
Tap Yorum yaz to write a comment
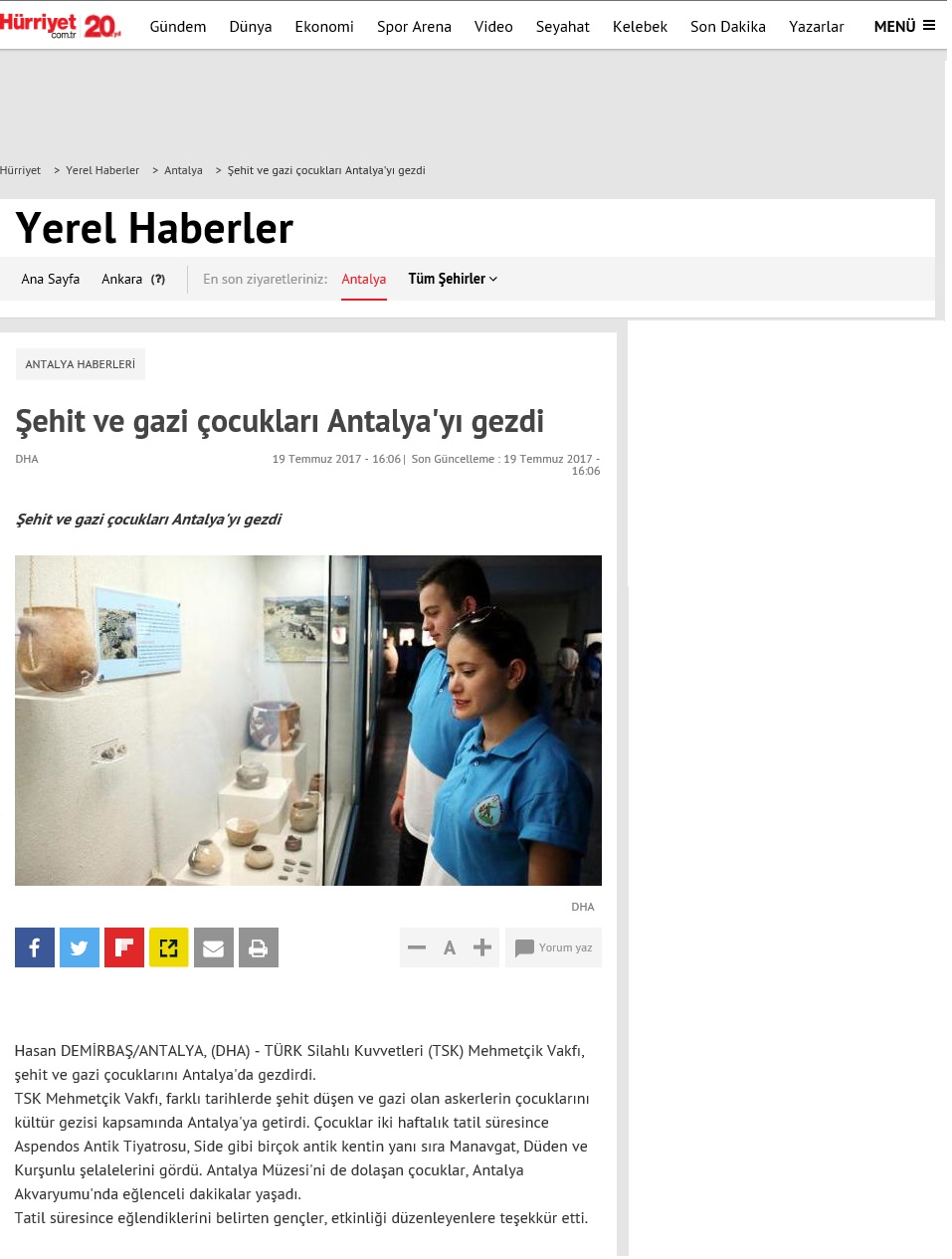click(x=553, y=947)
